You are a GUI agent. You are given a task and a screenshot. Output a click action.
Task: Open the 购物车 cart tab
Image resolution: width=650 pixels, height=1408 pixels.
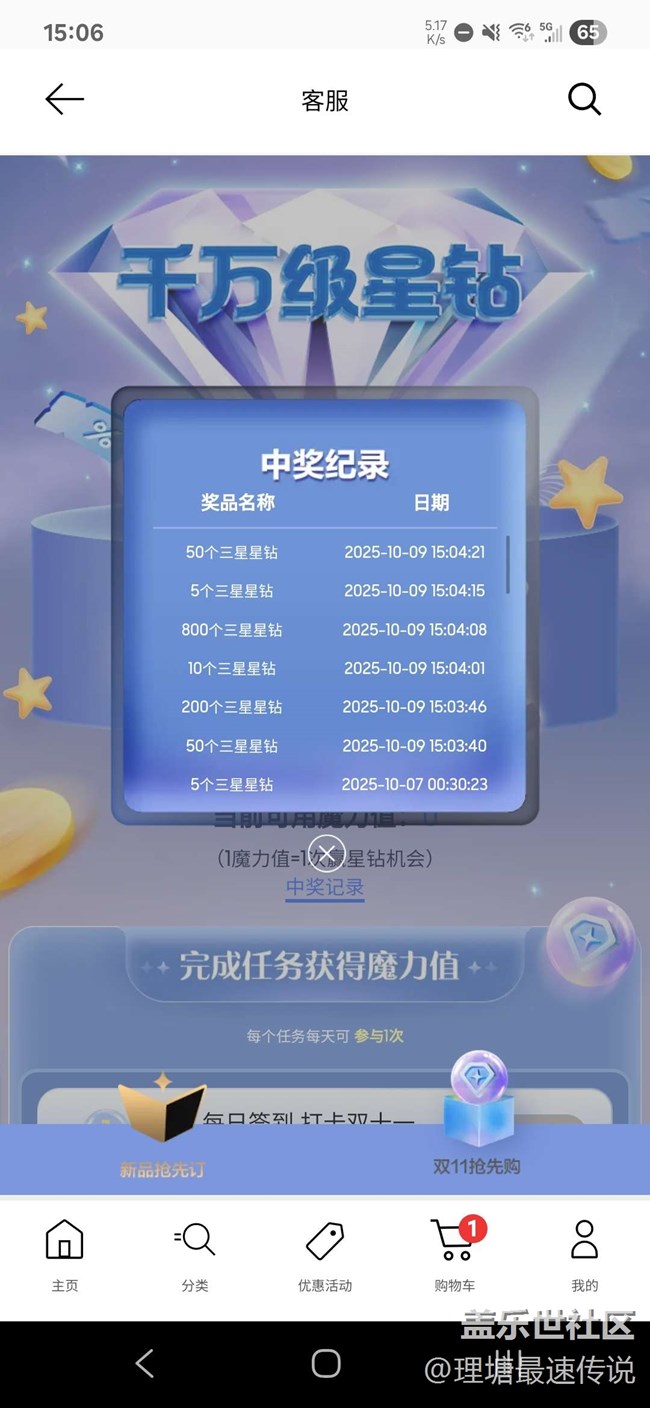pyautogui.click(x=455, y=1256)
